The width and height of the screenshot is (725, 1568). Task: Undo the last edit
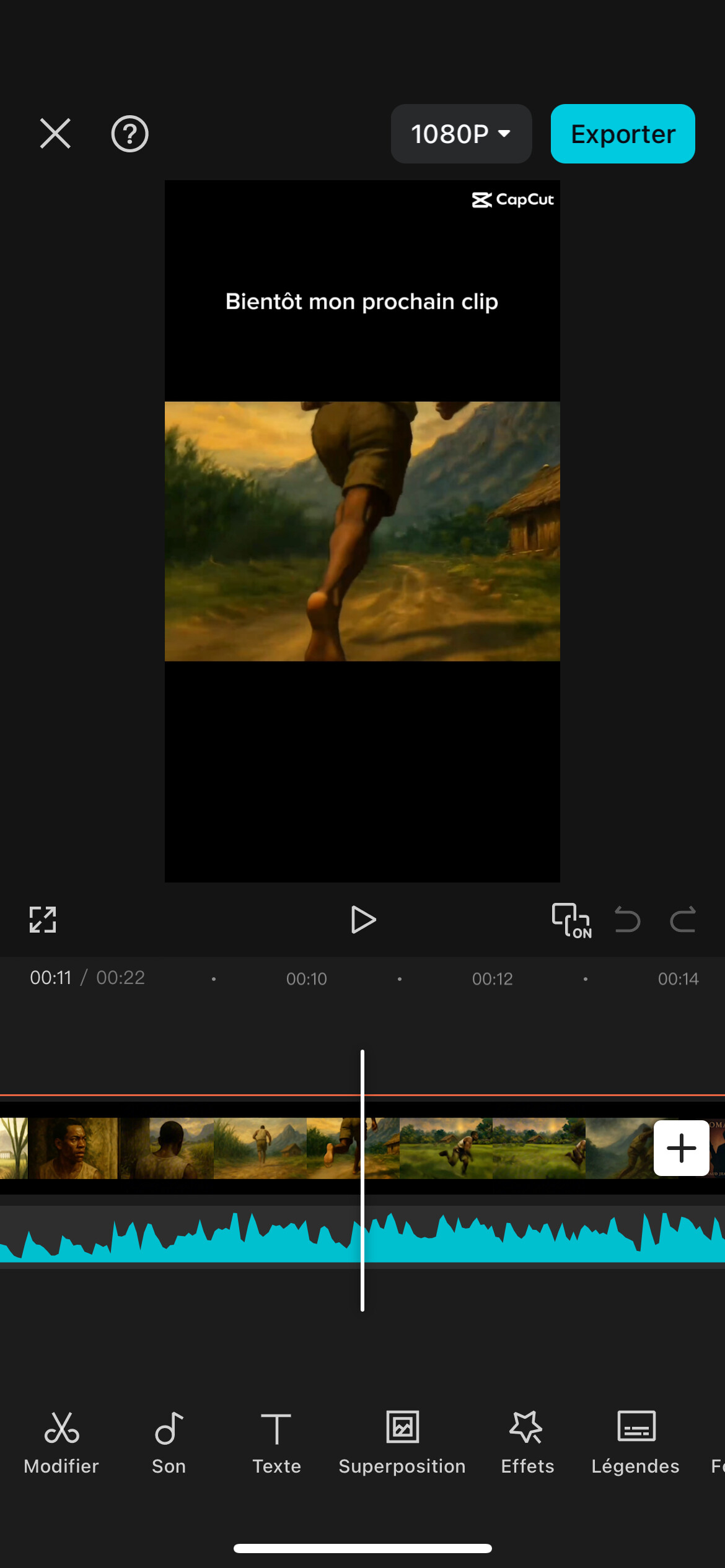pyautogui.click(x=627, y=920)
